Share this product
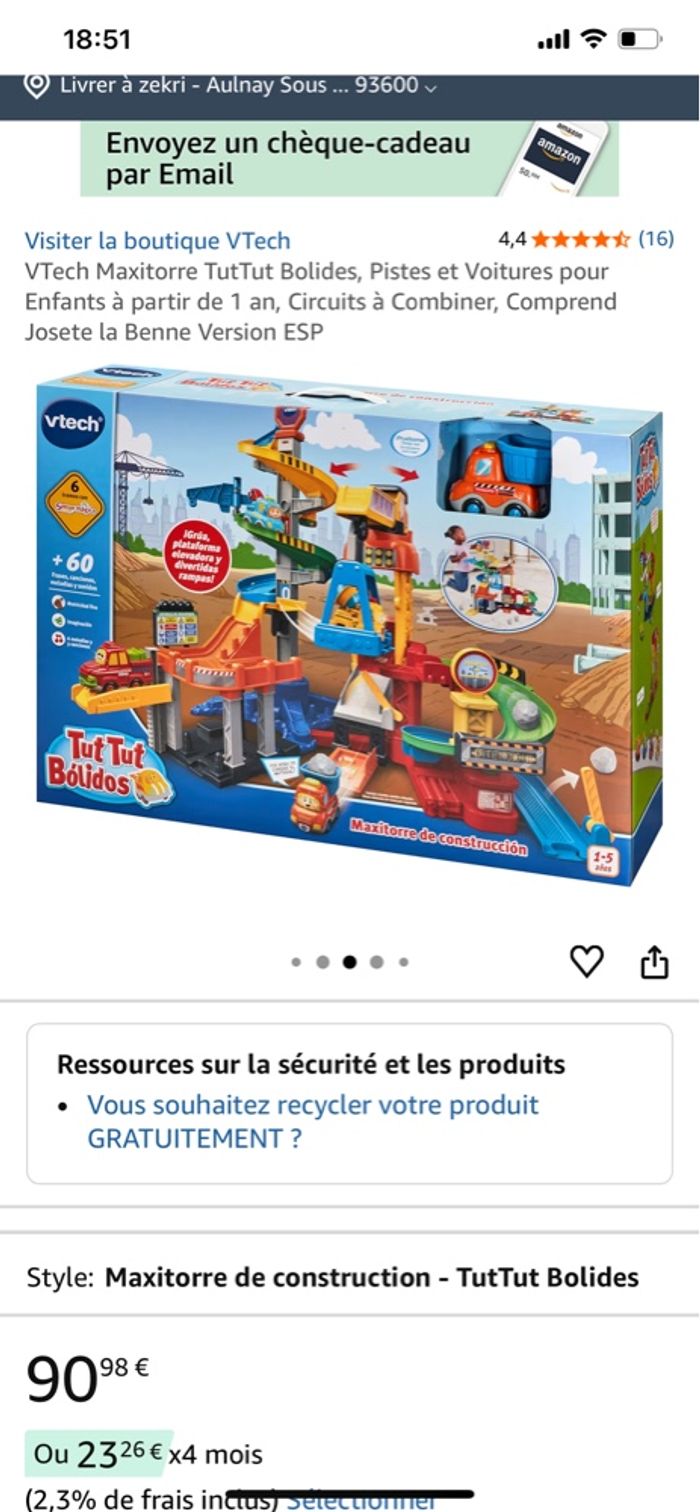The image size is (700, 1512). click(654, 962)
